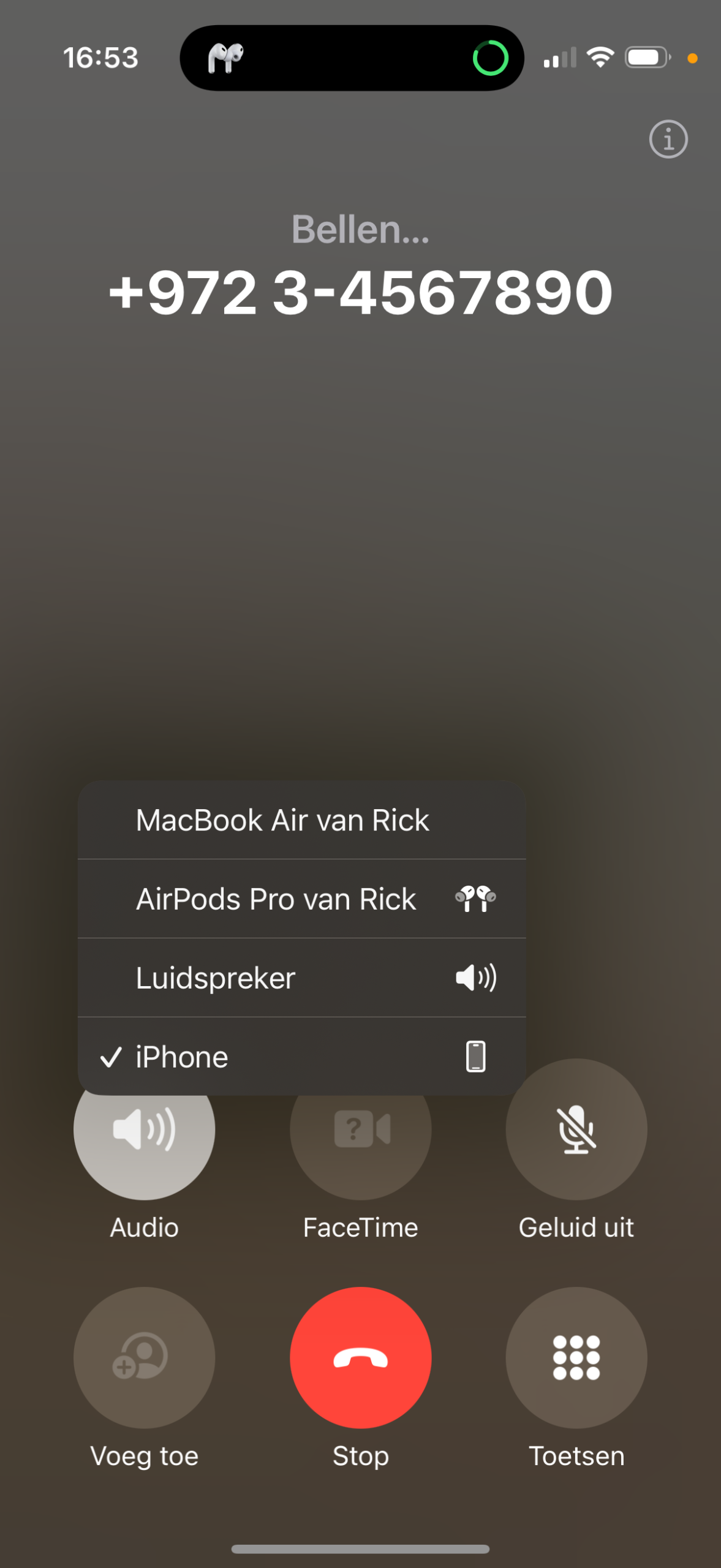Viewport: 721px width, 1568px height.
Task: Add a caller using the Voeg toe icon
Action: coord(143,1358)
